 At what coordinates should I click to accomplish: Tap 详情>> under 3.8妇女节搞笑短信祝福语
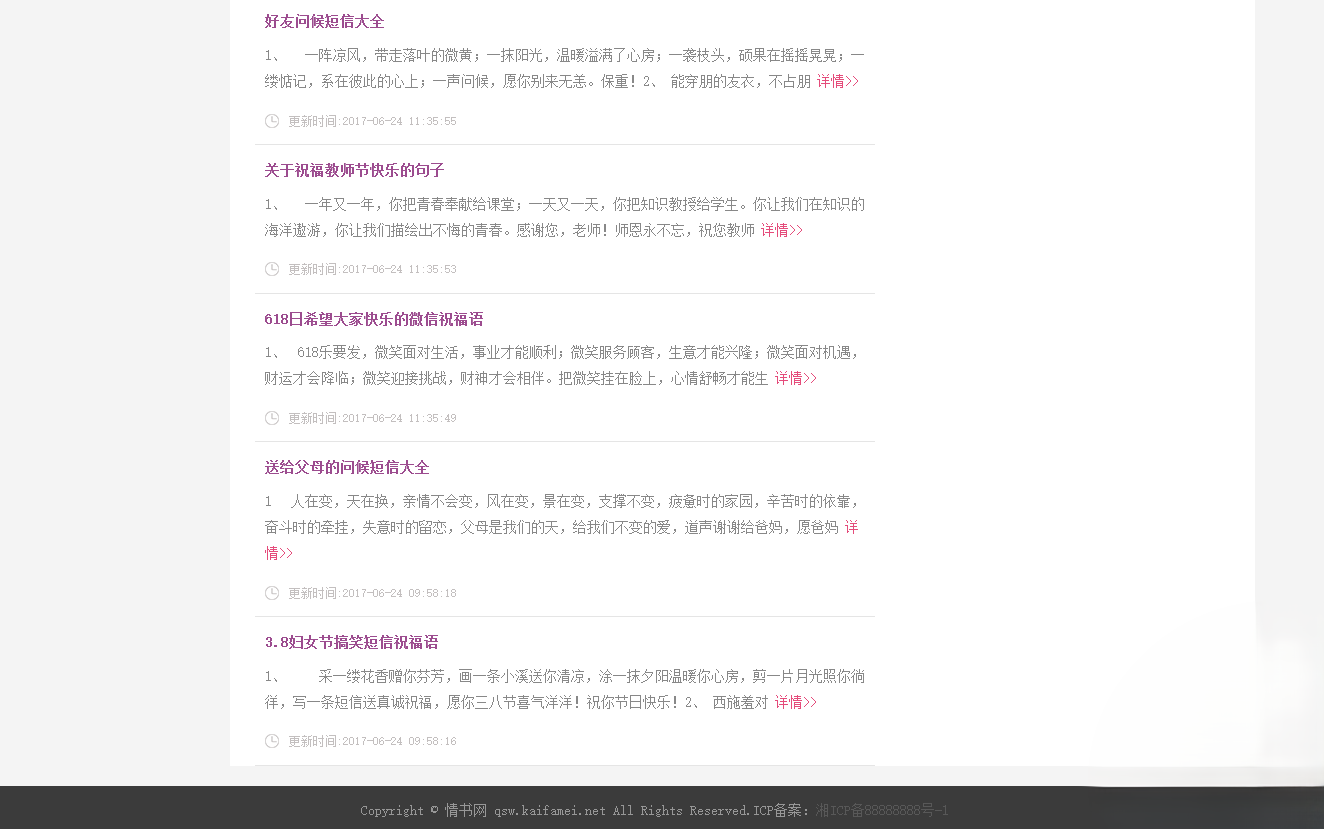pyautogui.click(x=795, y=702)
